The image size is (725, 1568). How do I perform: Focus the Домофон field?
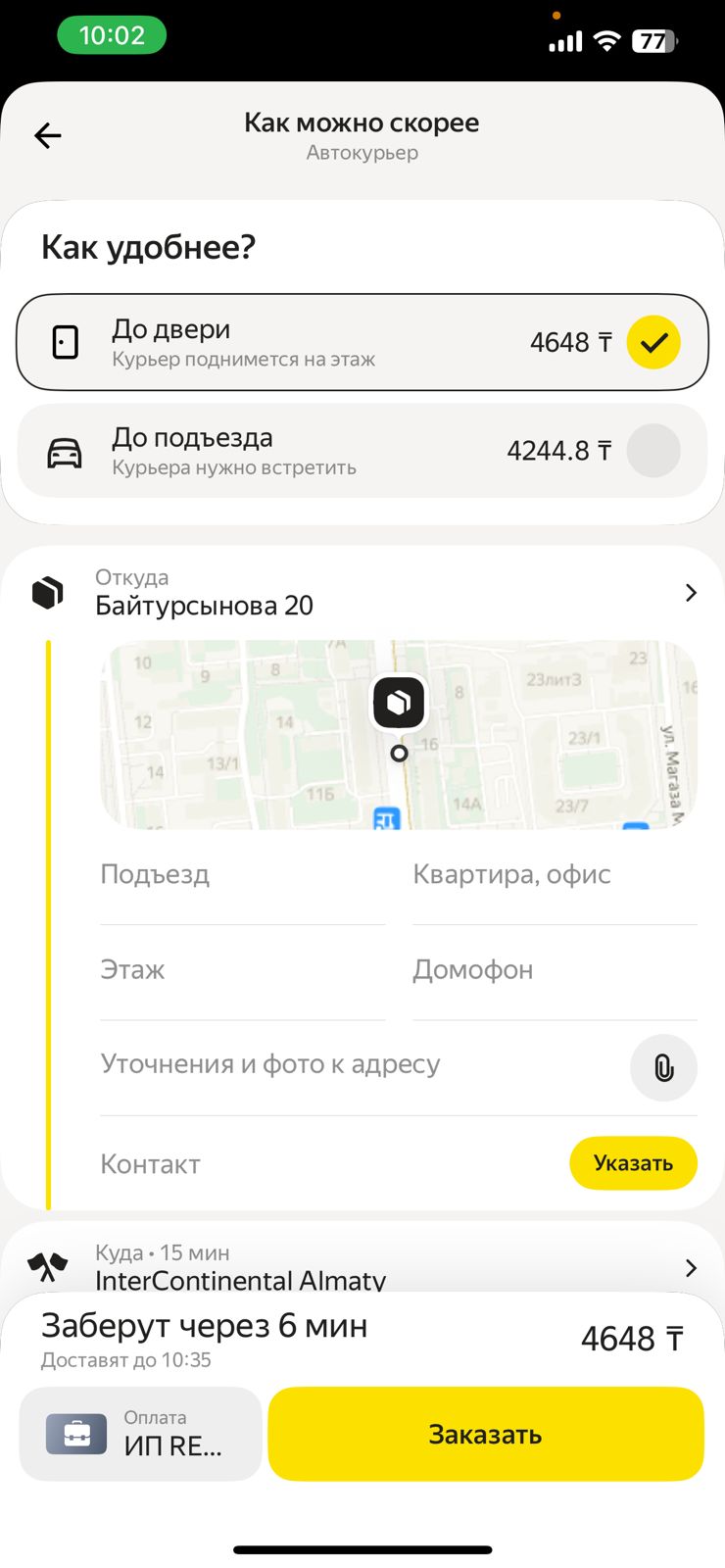[x=554, y=970]
